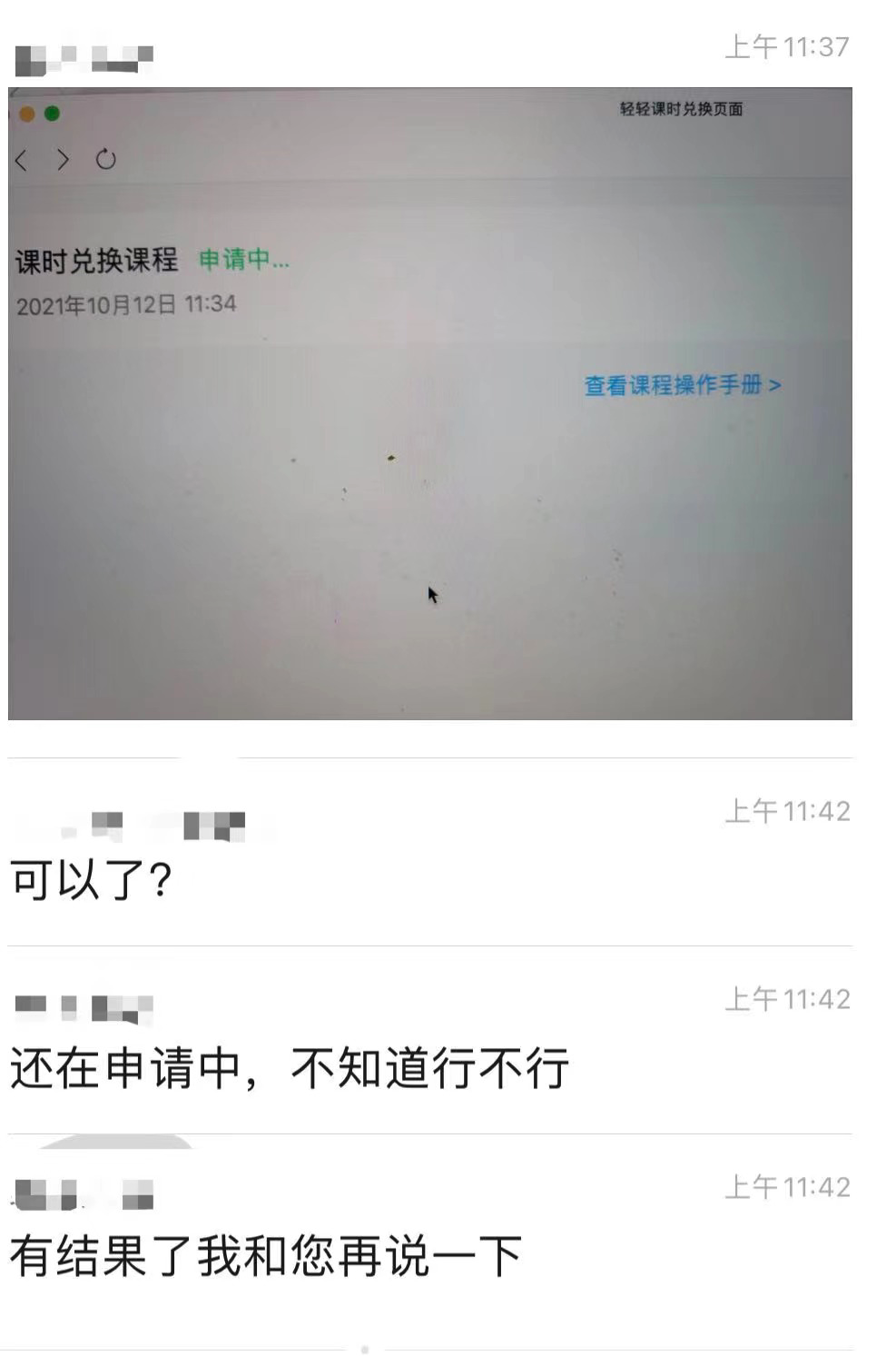The image size is (896, 1356).
Task: Open the photo sent at 11:37
Action: (x=430, y=404)
